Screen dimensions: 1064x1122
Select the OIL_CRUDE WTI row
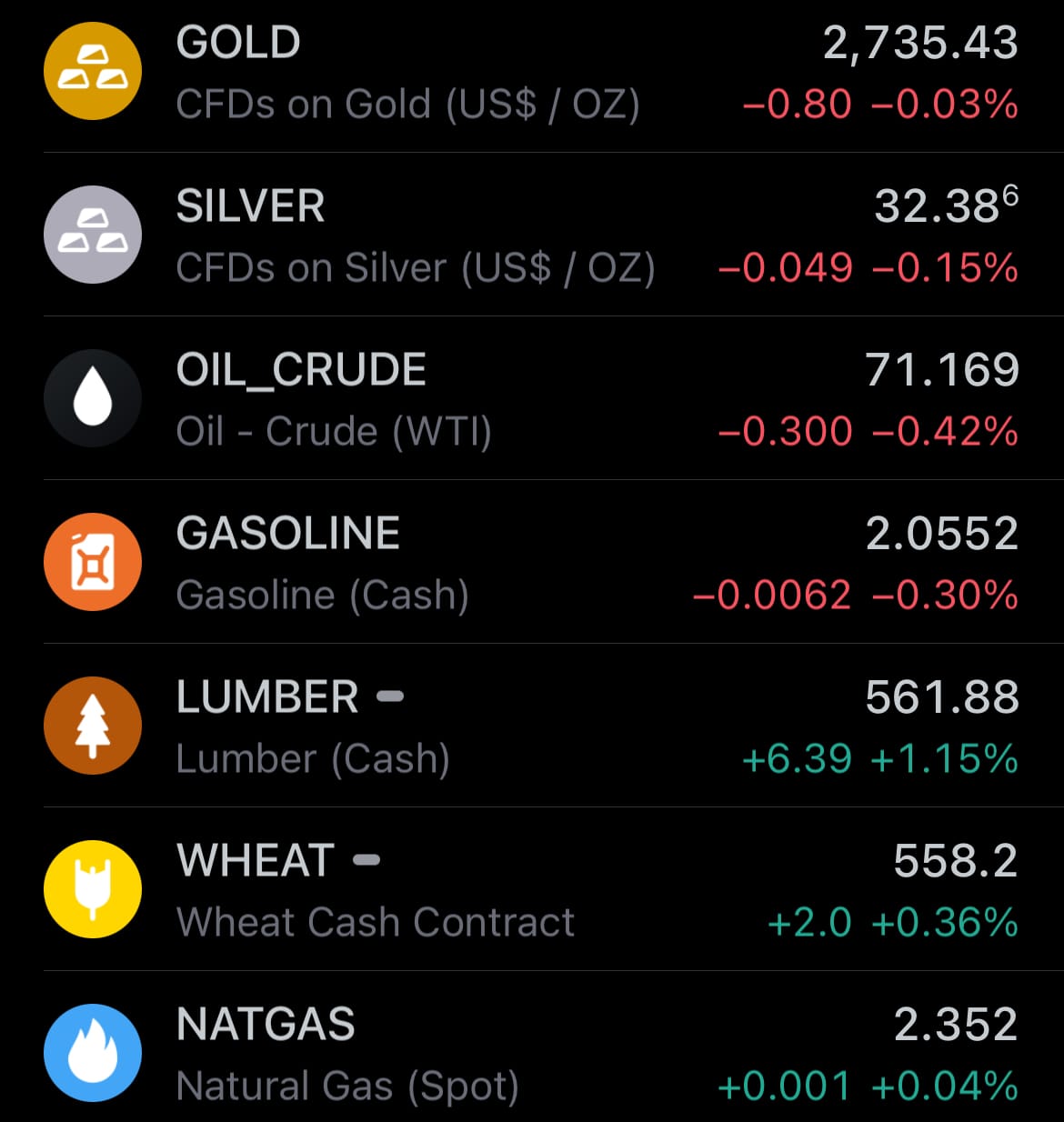(x=532, y=399)
